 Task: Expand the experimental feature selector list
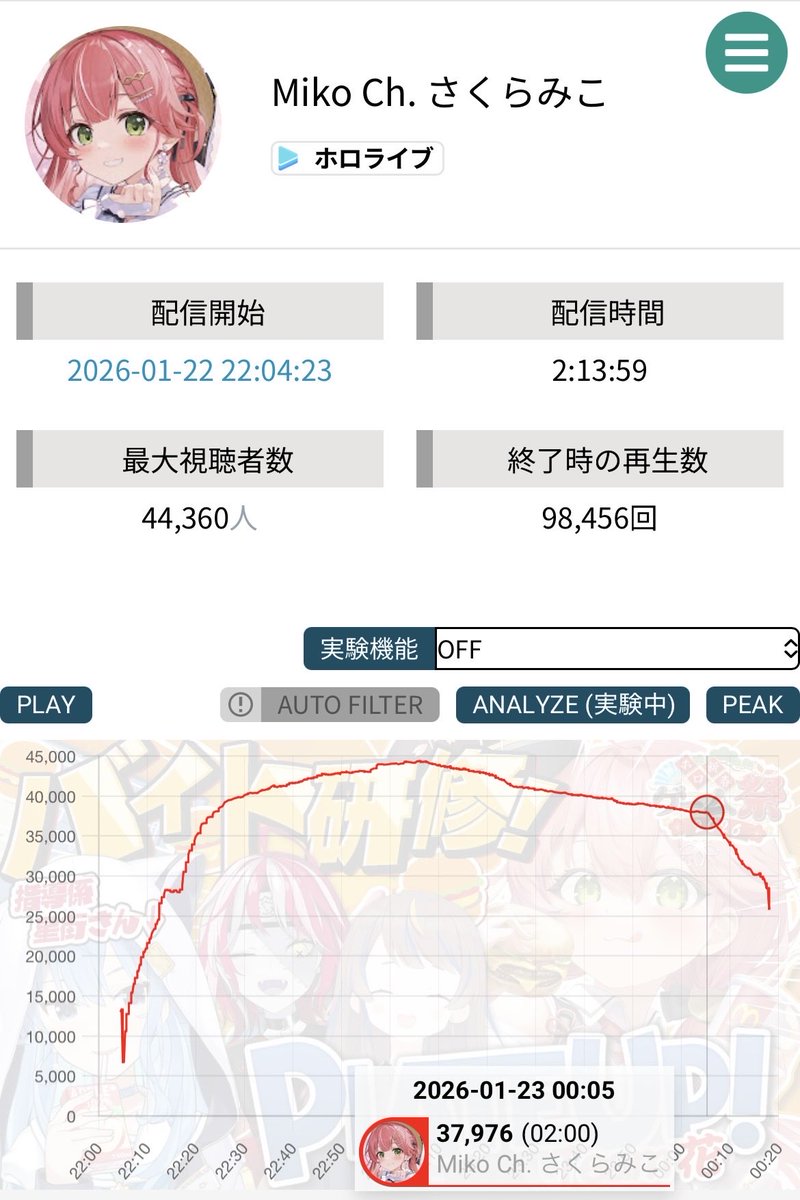coord(615,650)
